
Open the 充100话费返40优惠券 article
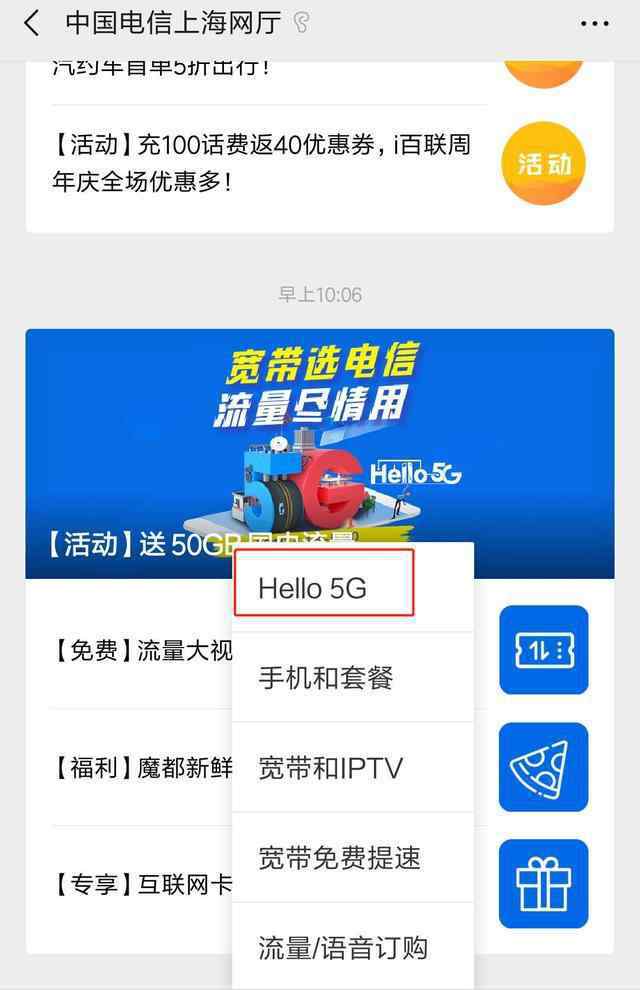coord(262,164)
